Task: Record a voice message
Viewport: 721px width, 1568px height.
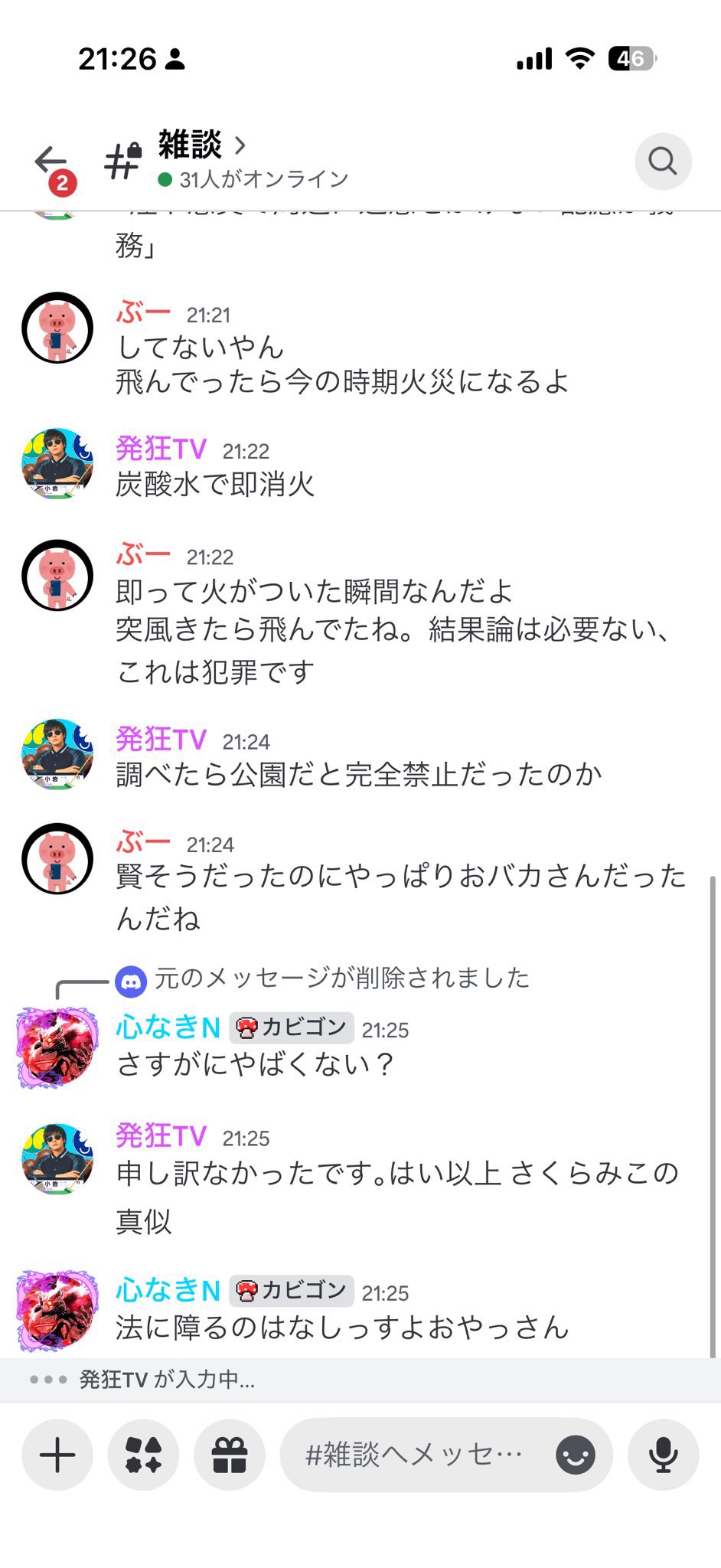Action: (x=663, y=1454)
